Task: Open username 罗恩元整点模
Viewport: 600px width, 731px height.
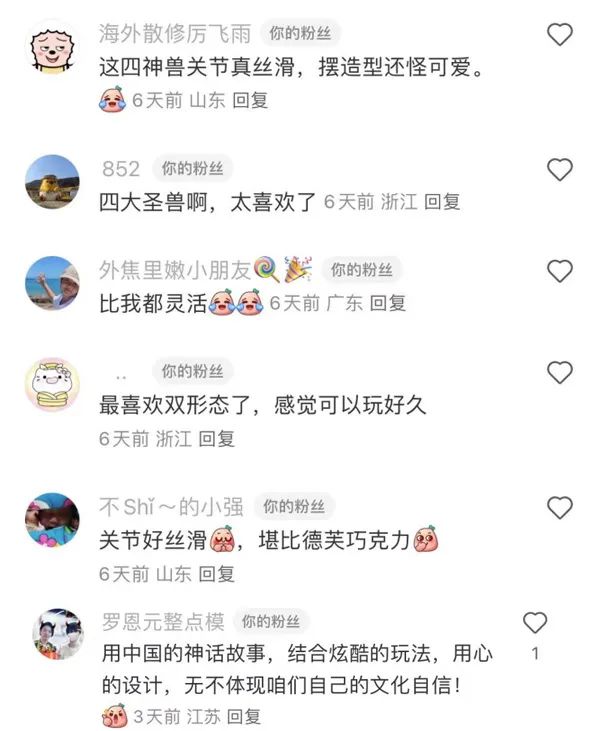Action: [162, 622]
